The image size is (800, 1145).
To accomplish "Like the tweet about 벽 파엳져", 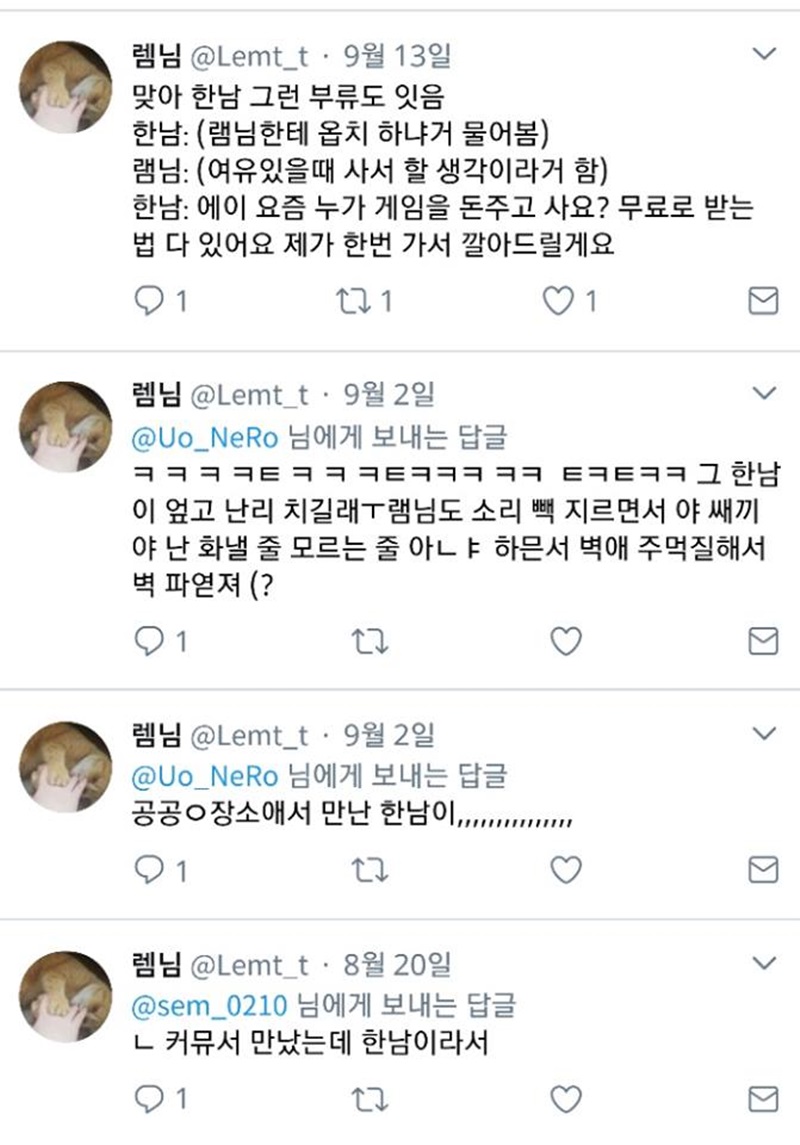I will click(x=565, y=641).
